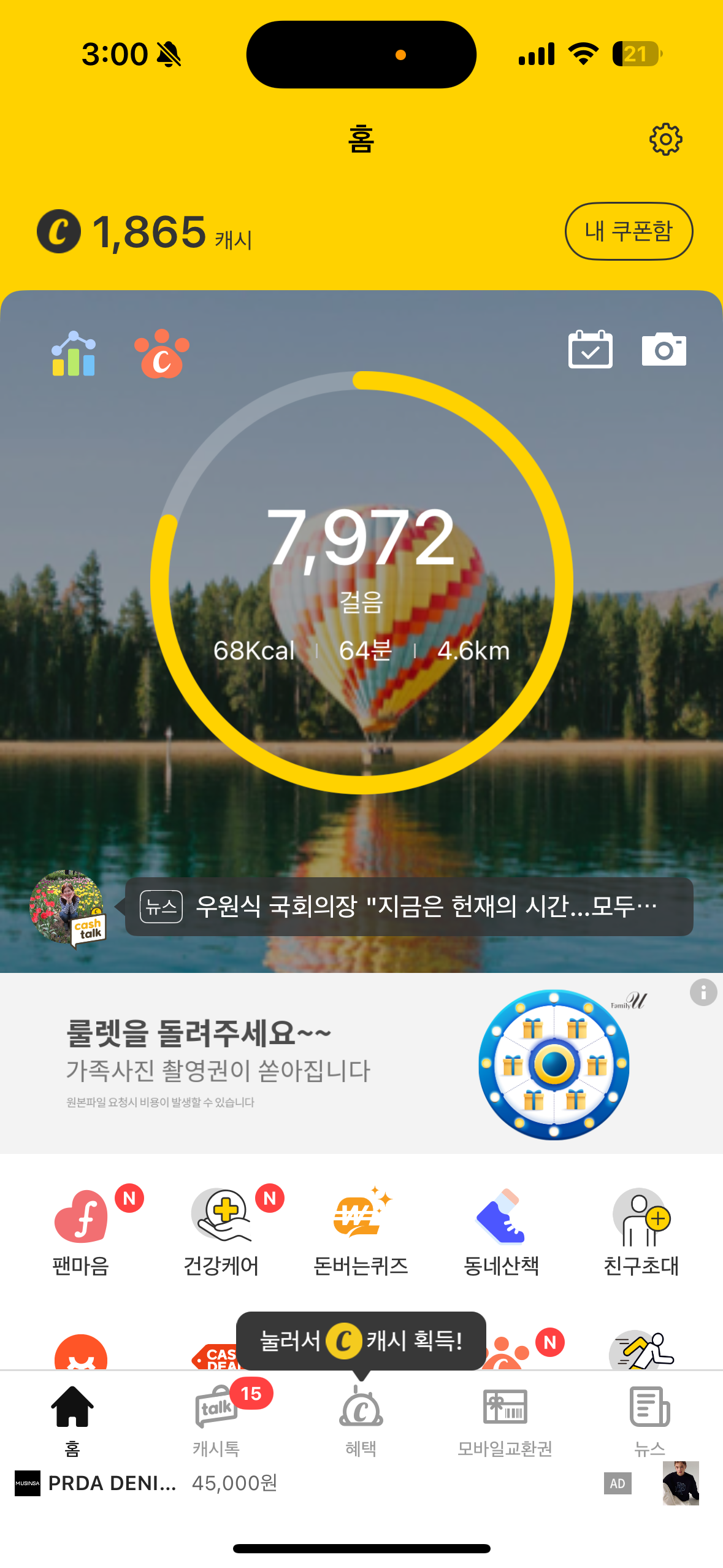Open the camera icon
This screenshot has width=723, height=1568.
coord(664,350)
